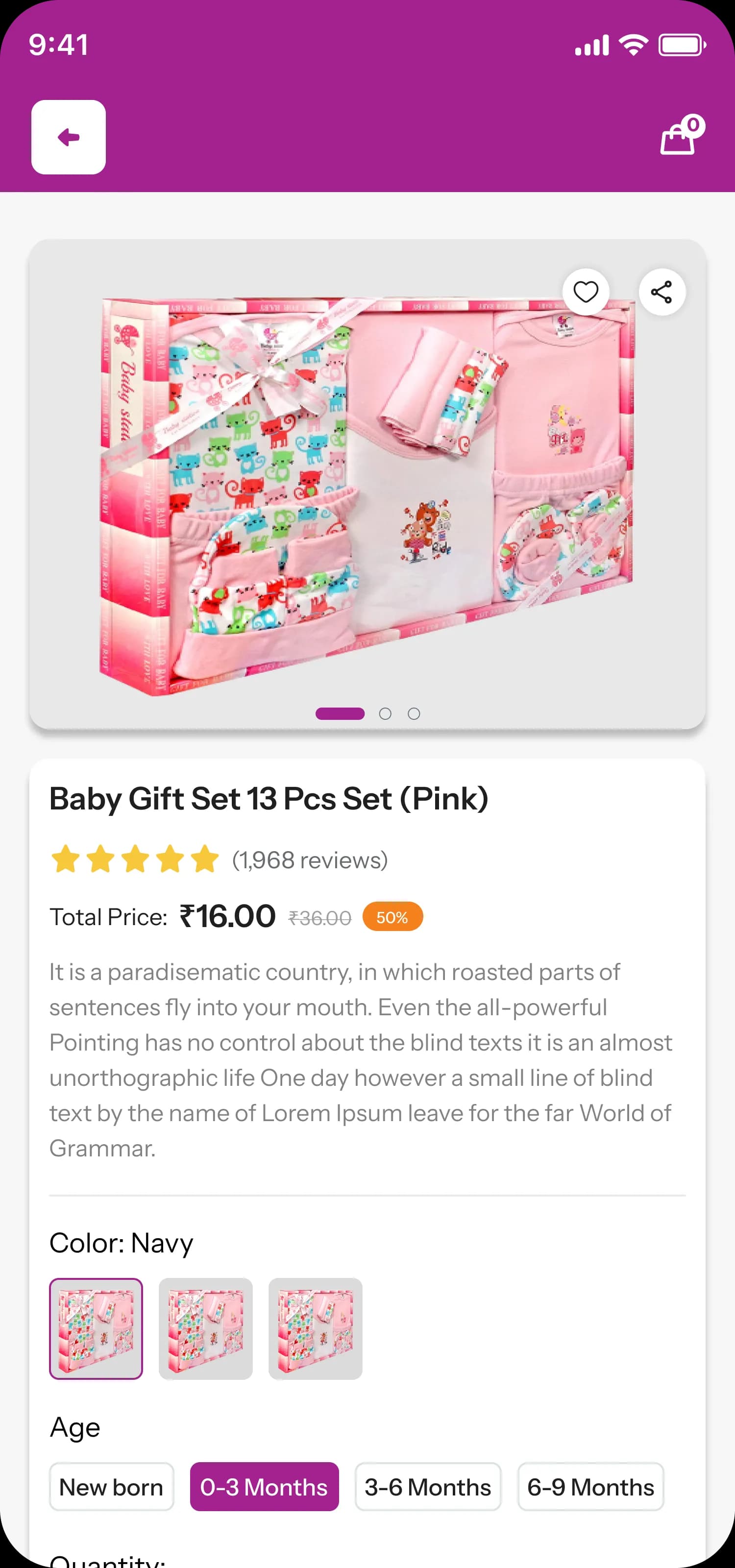Viewport: 735px width, 1568px height.
Task: Pick the 6-9 Months age chip
Action: tap(590, 1487)
